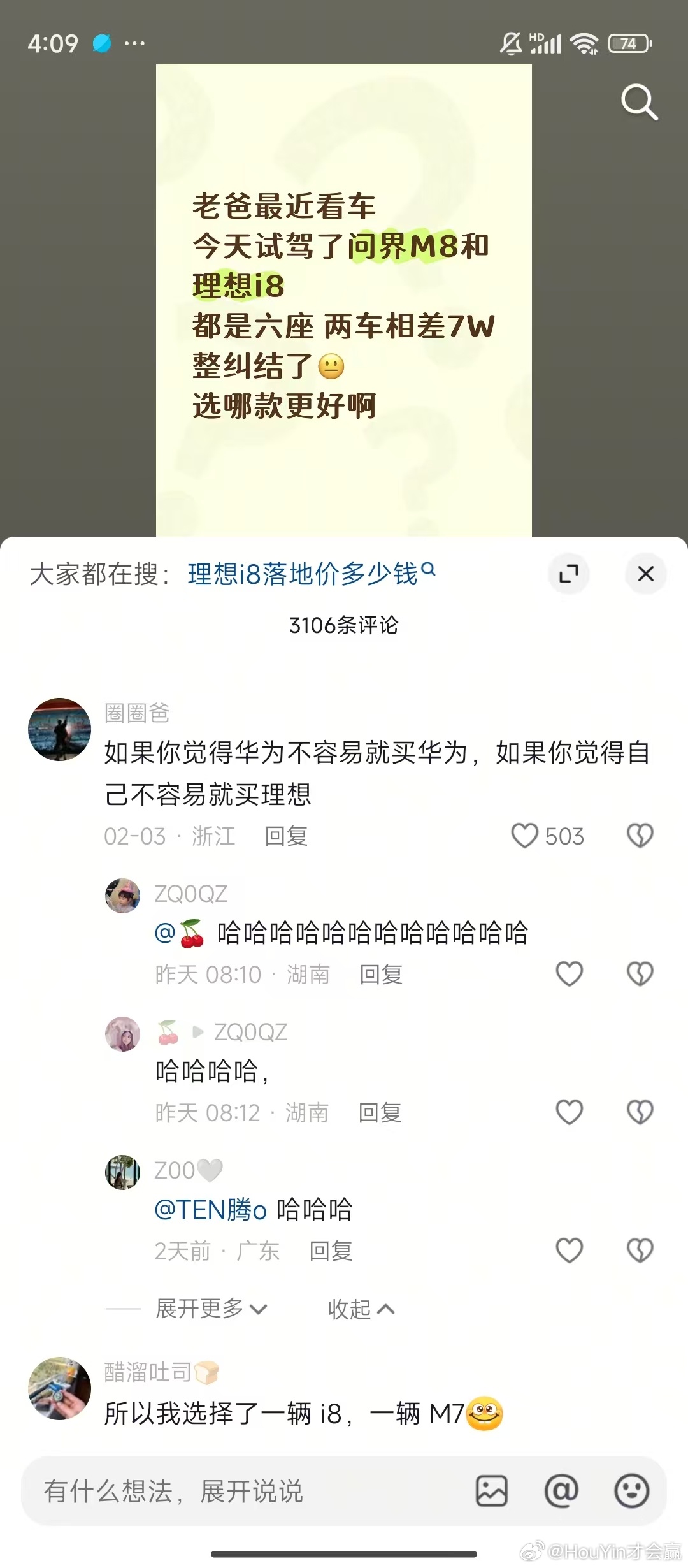Like 圈圈爸's comment with 503 likes

tap(524, 836)
